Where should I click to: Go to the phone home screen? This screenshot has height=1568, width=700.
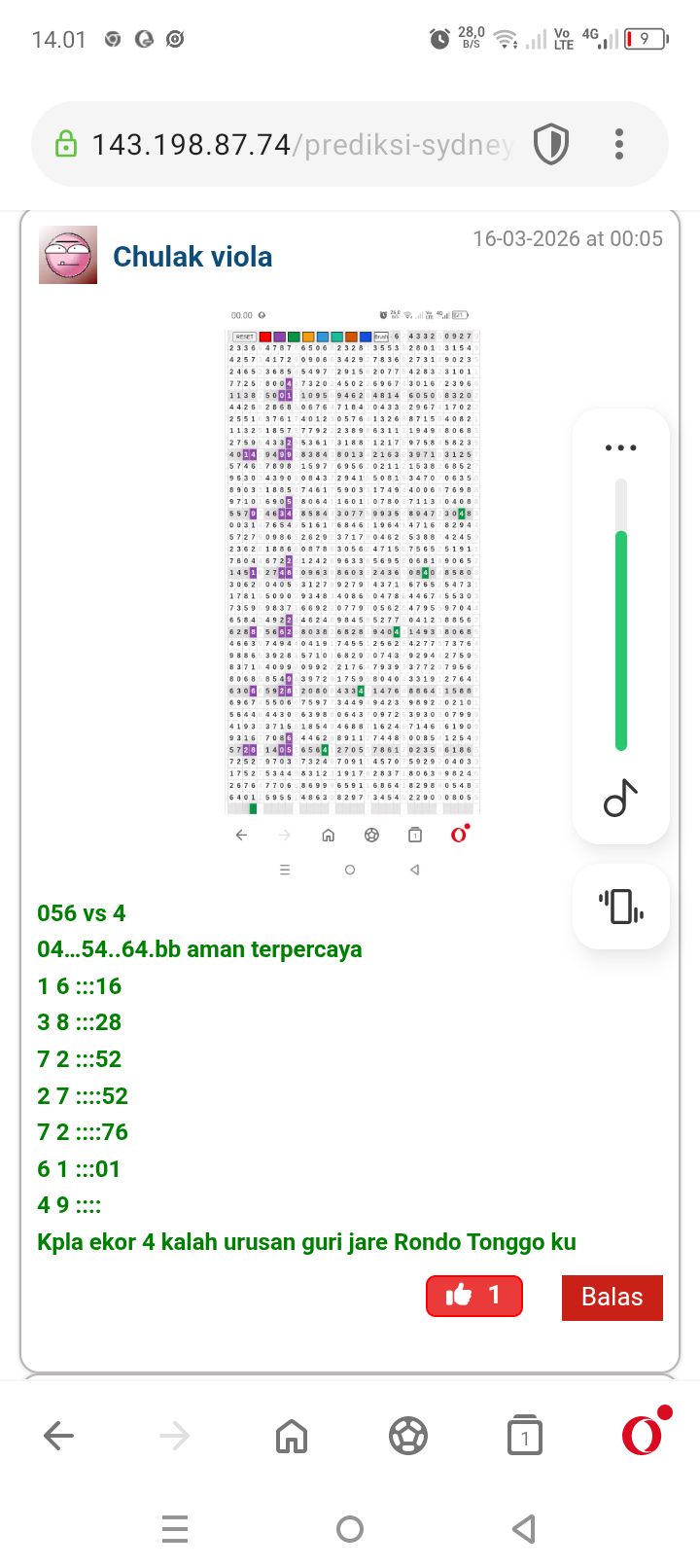coord(350,1529)
